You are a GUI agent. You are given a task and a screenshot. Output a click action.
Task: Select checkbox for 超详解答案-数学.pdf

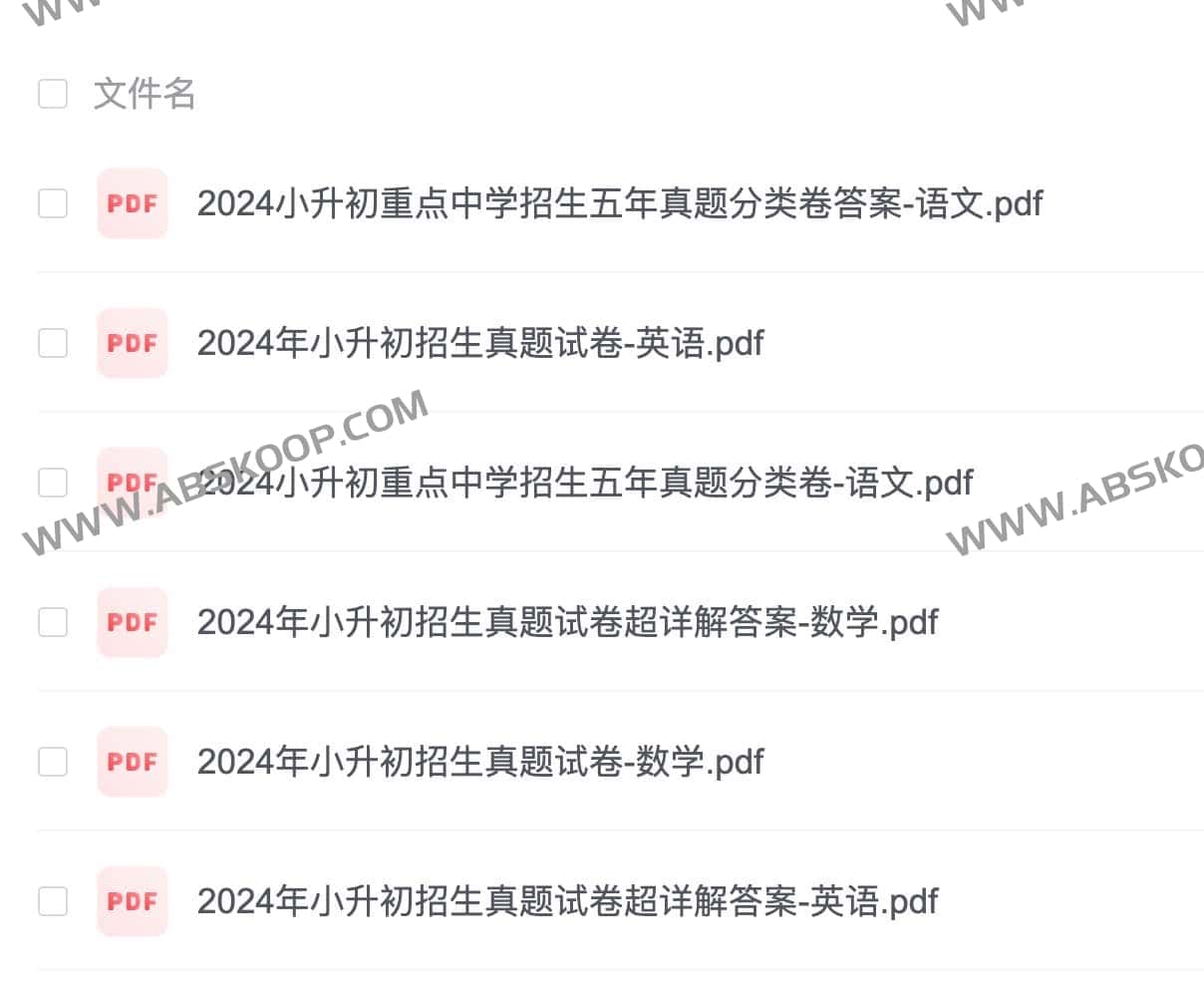tap(53, 622)
